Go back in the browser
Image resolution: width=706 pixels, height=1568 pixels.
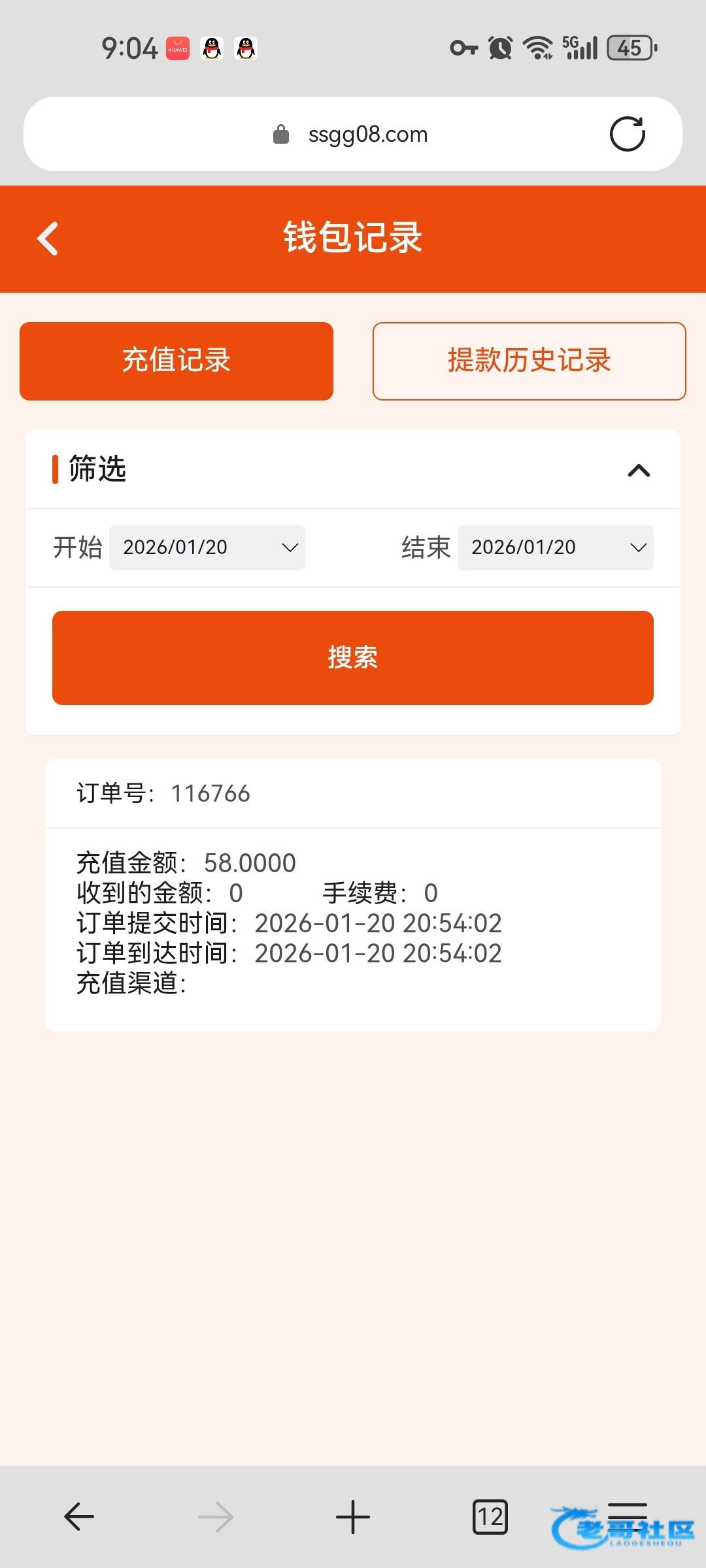point(79,1516)
